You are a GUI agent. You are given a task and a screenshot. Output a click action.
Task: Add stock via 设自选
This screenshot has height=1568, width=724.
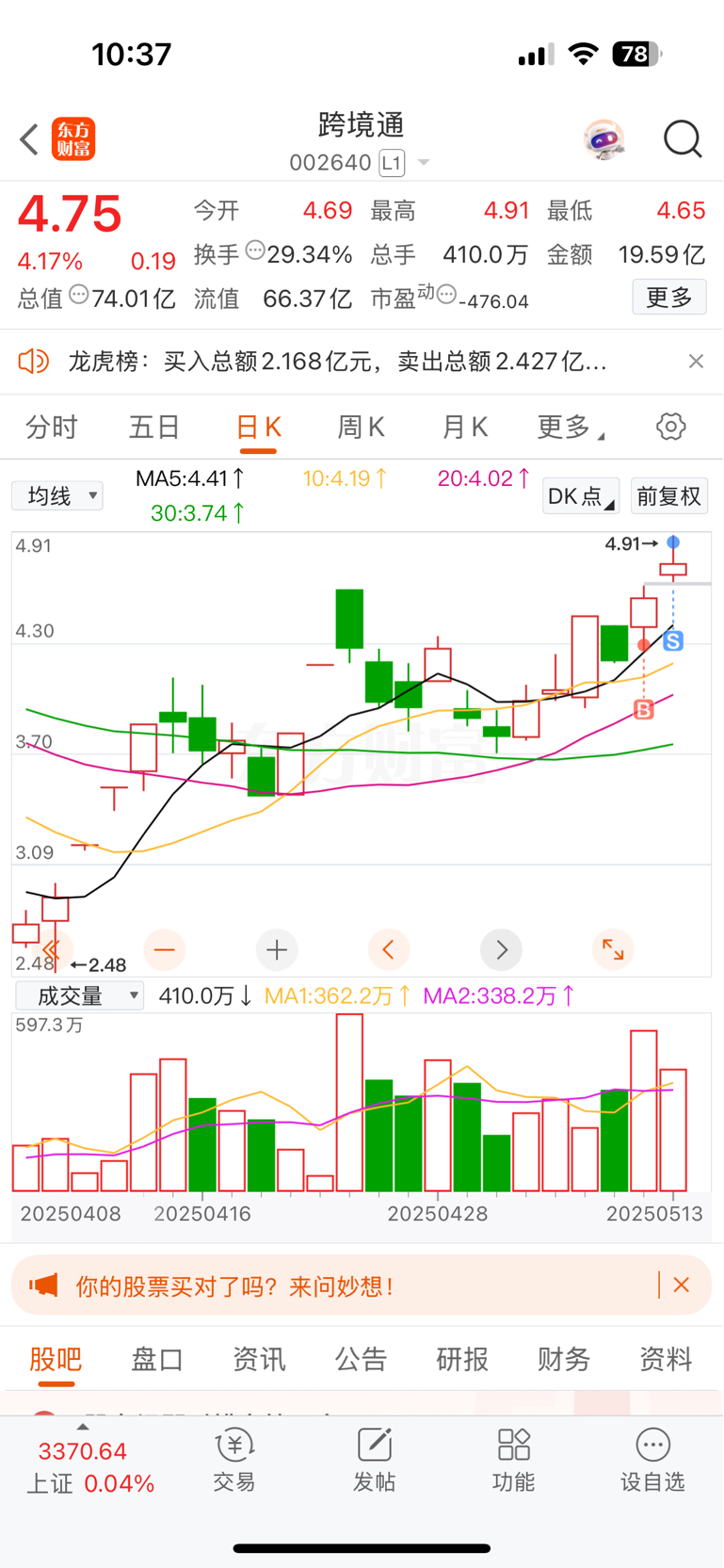click(x=652, y=1459)
